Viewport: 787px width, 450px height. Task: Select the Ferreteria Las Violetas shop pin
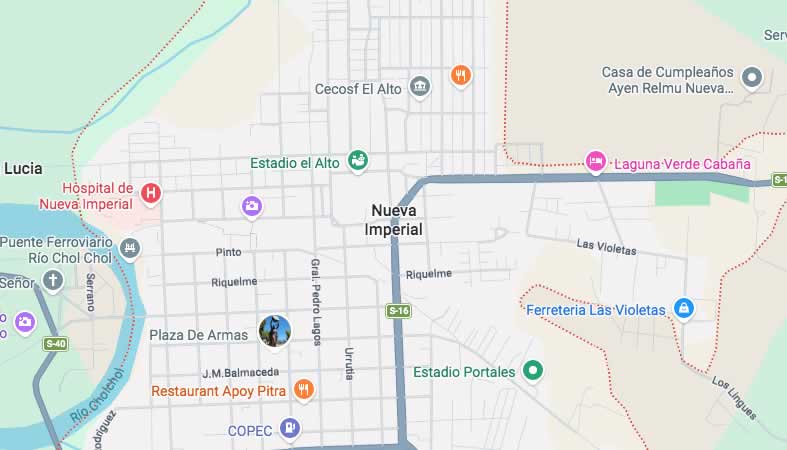tap(684, 308)
